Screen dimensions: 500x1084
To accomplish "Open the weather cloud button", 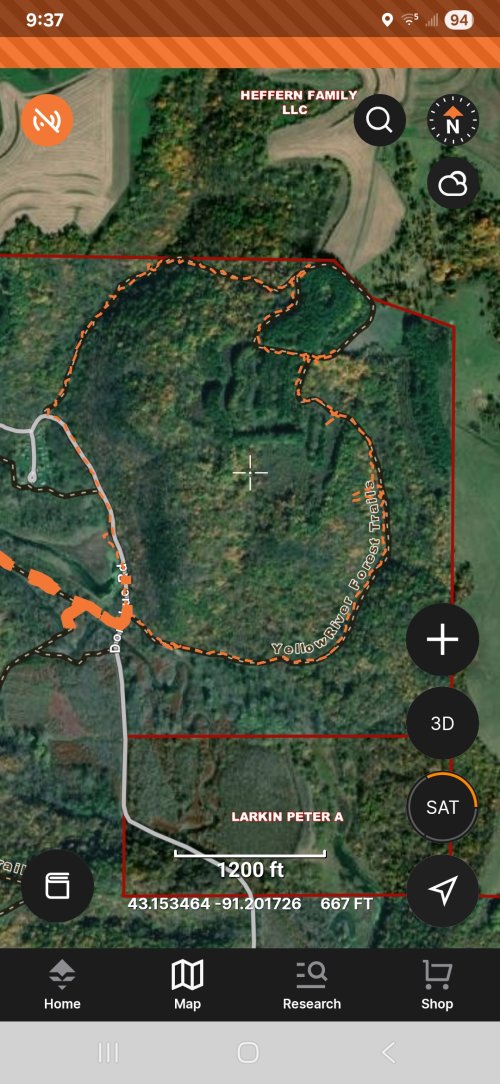I will (x=453, y=184).
